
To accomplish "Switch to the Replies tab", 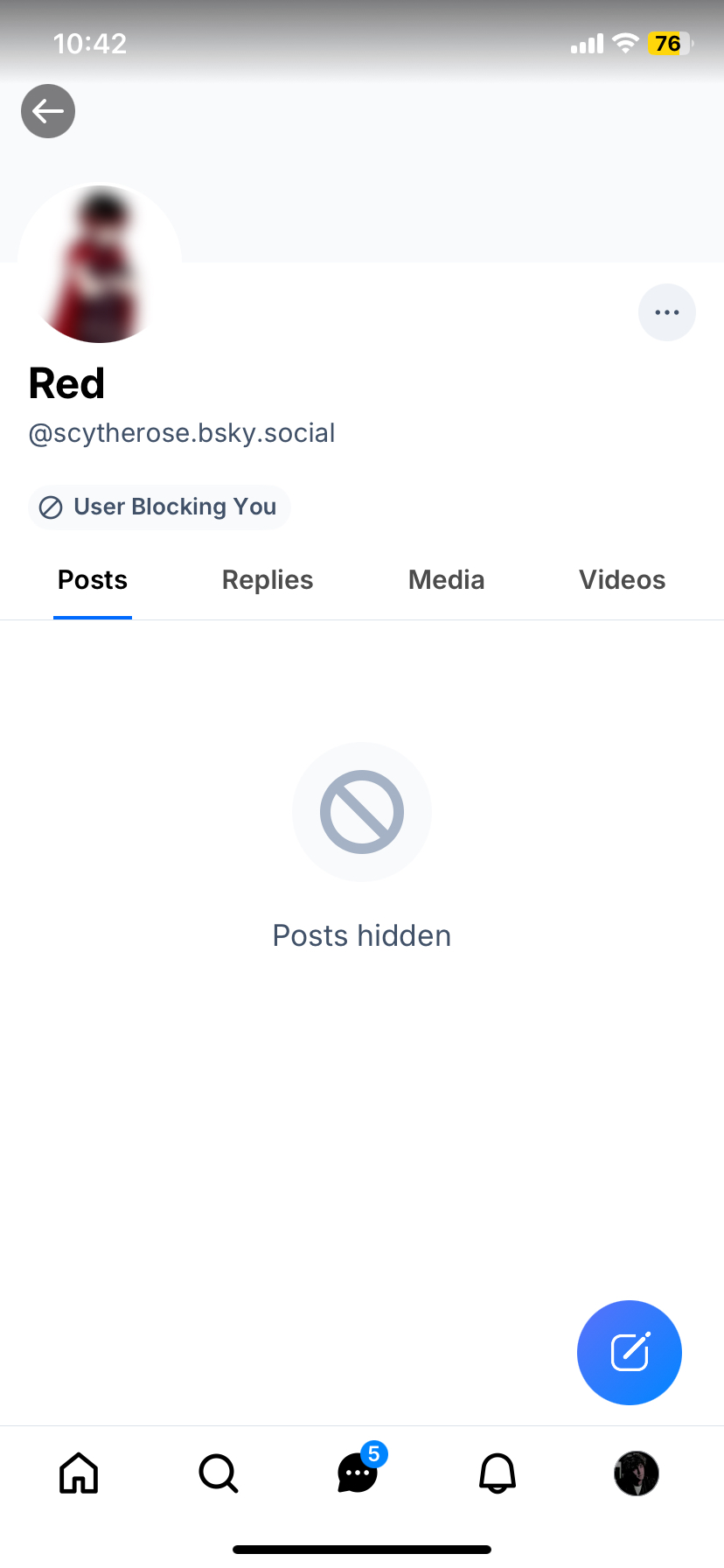I will (x=268, y=580).
